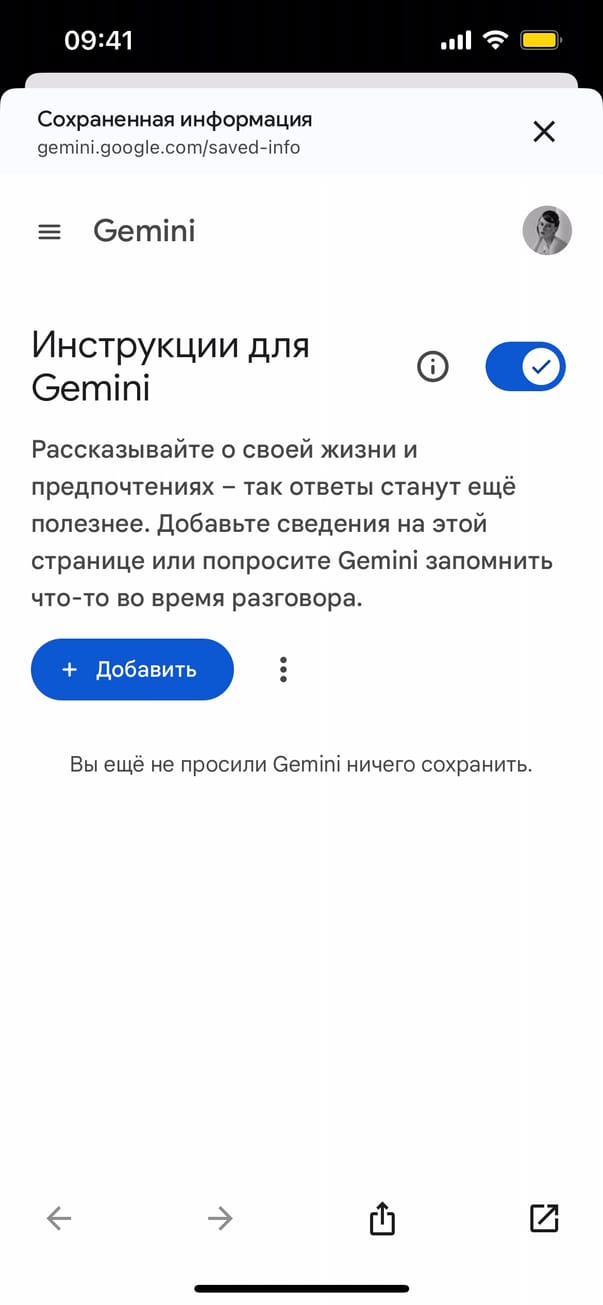This screenshot has height=1305, width=603.
Task: Share this page
Action: pyautogui.click(x=382, y=1218)
